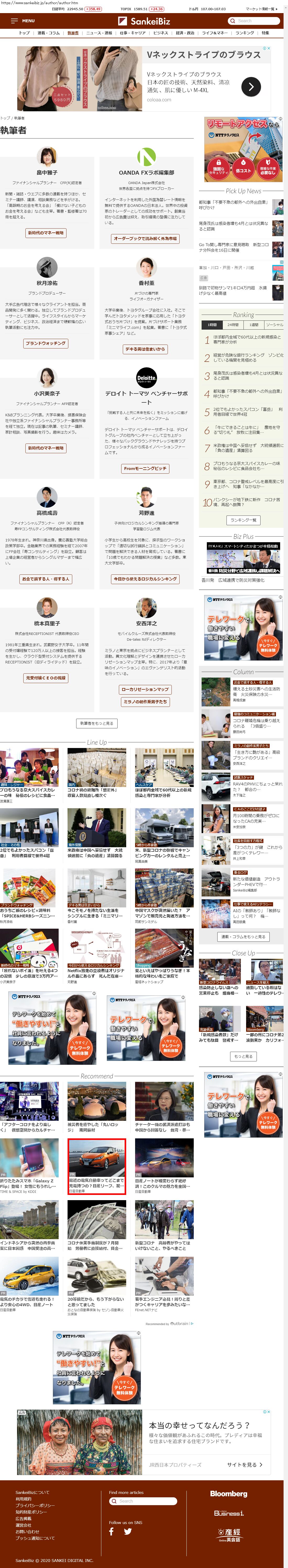
Task: Open the Facebook icon in footer
Action: pos(112,1532)
